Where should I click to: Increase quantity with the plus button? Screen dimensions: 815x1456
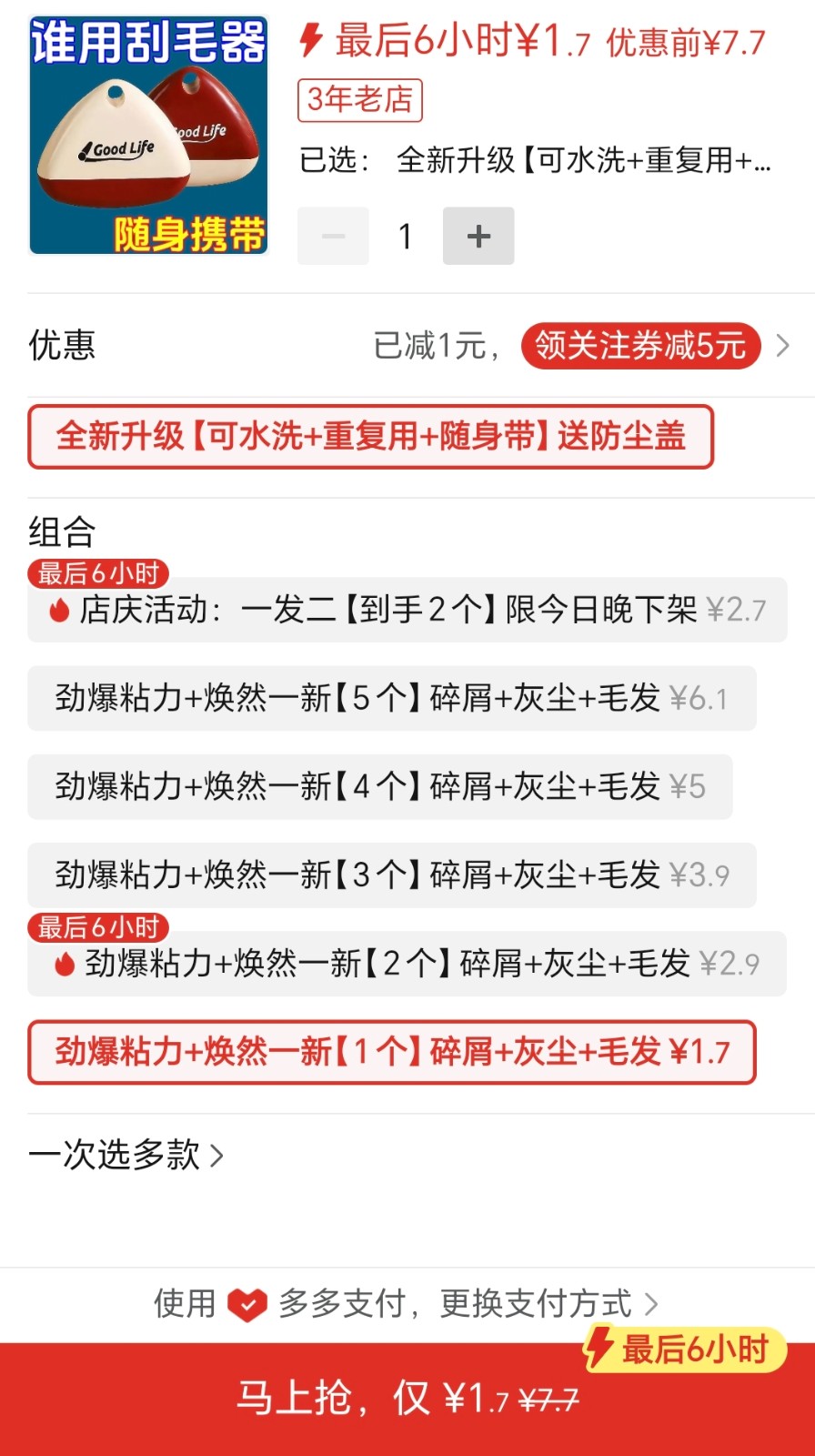[x=478, y=237]
